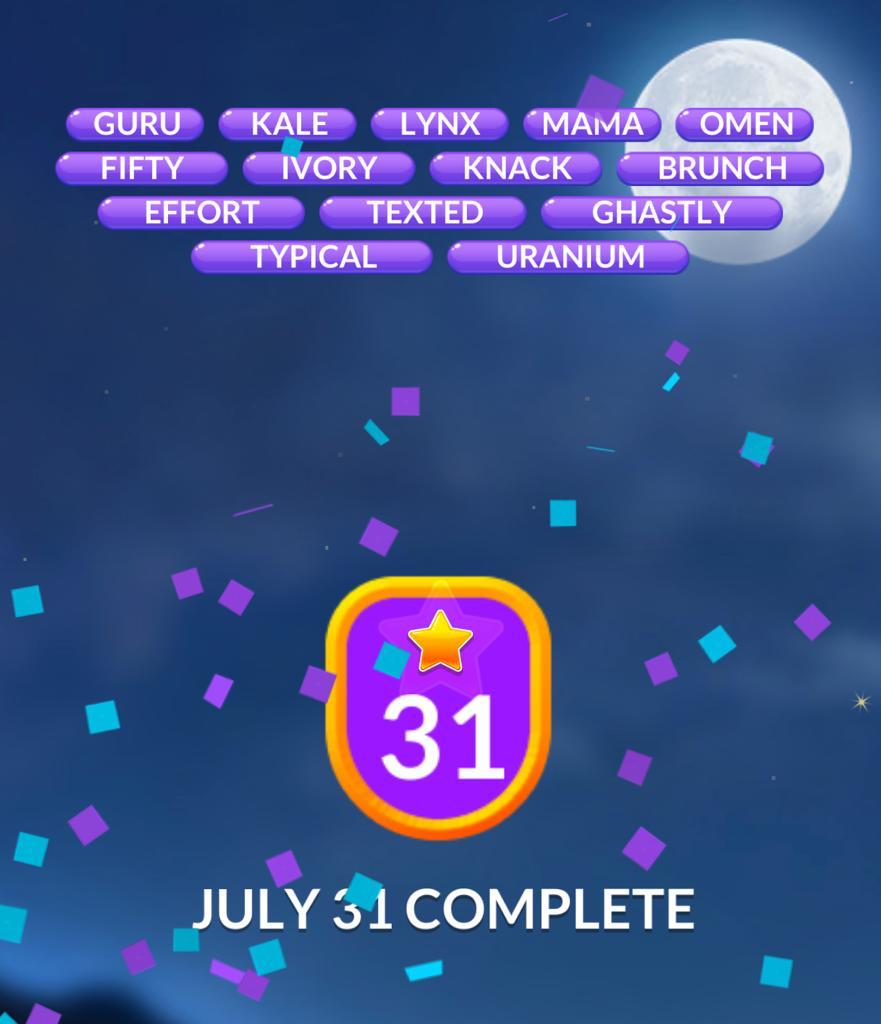Open the LYNX word chip
The width and height of the screenshot is (881, 1024).
pos(440,124)
